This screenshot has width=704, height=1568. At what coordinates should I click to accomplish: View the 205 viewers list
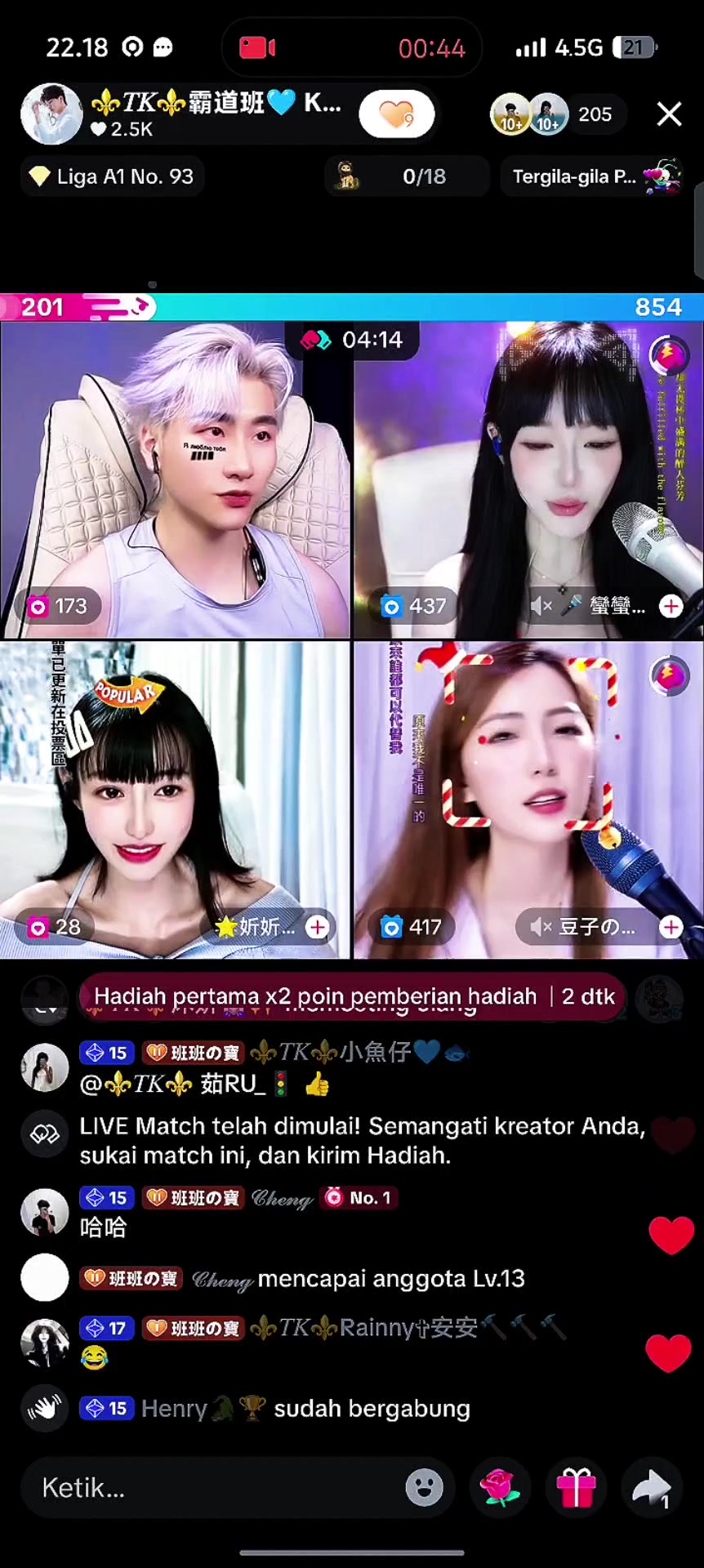click(x=595, y=114)
